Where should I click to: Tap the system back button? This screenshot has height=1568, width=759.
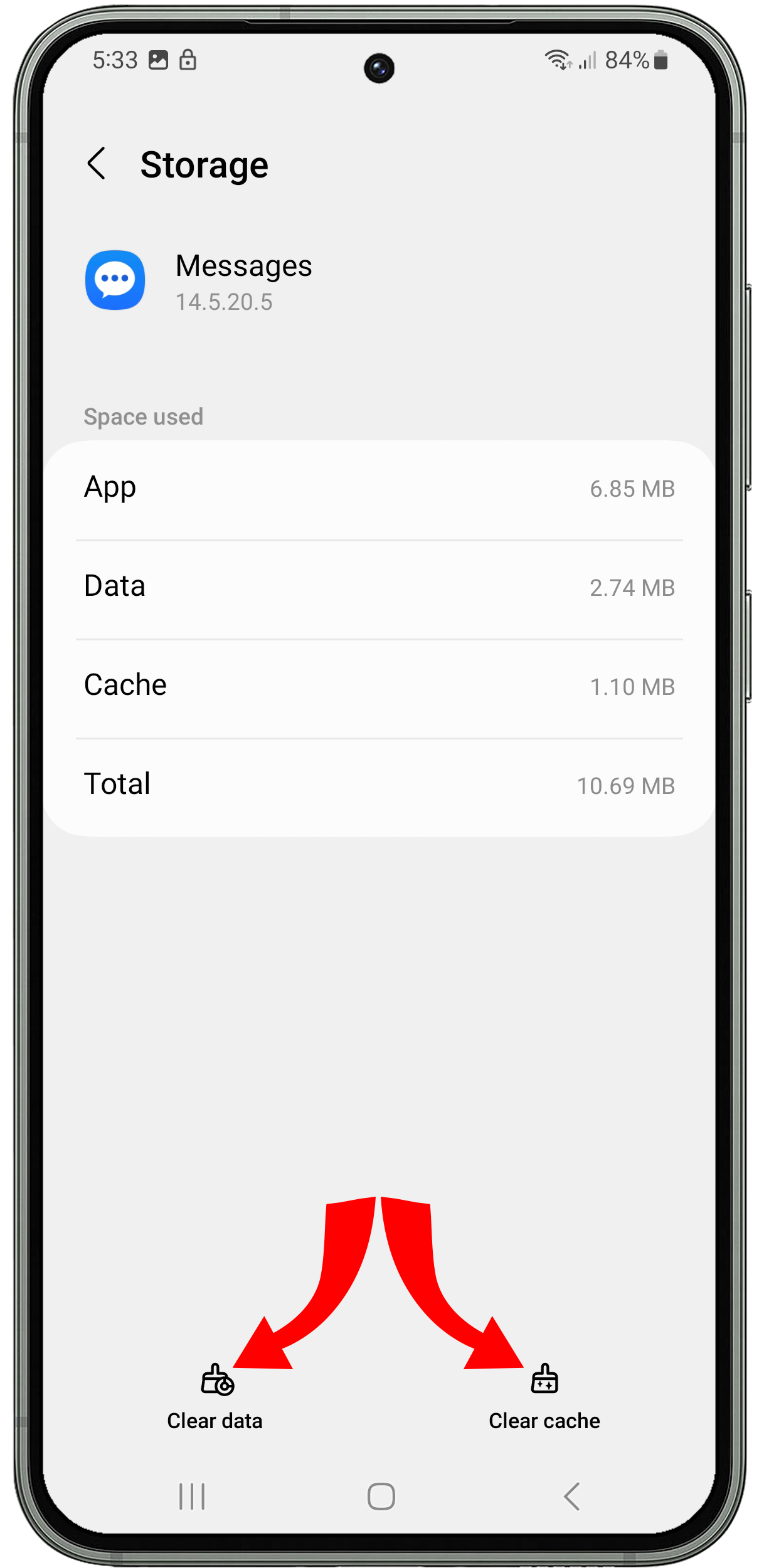pos(571,1496)
